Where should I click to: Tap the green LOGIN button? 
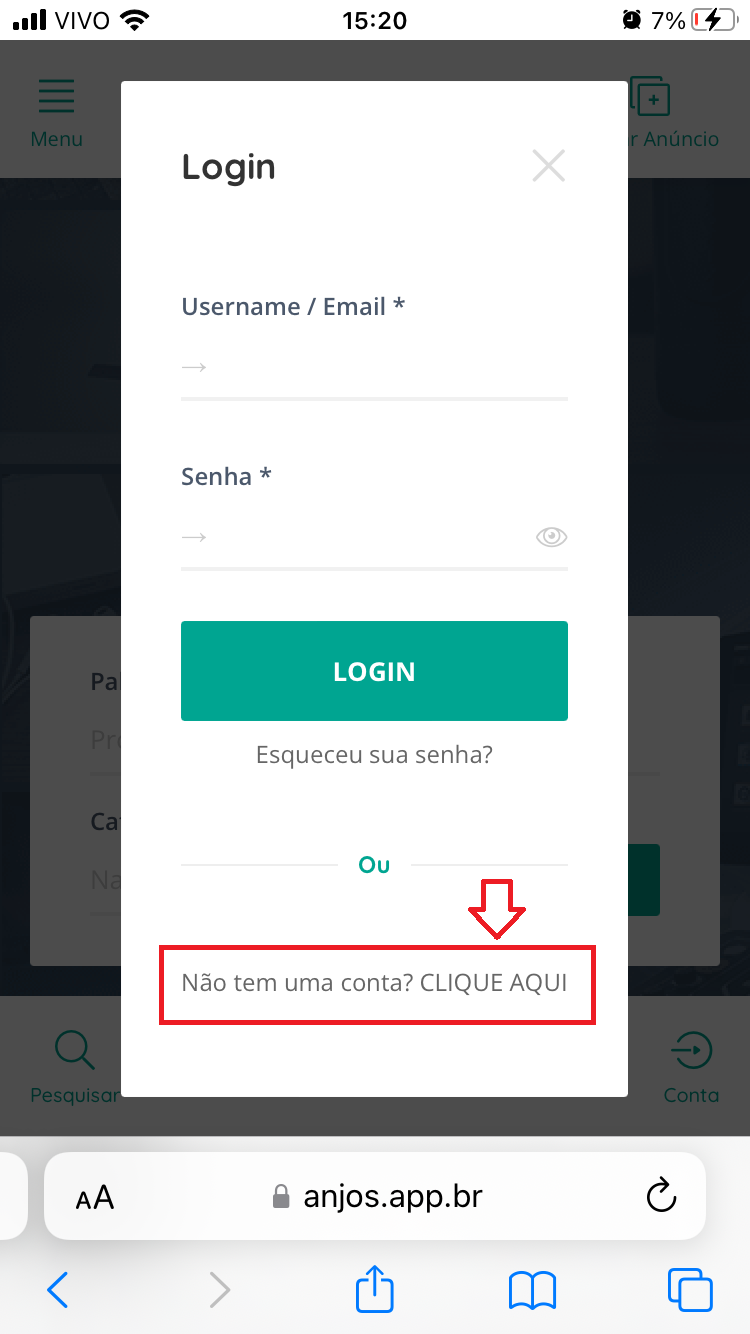pos(374,671)
